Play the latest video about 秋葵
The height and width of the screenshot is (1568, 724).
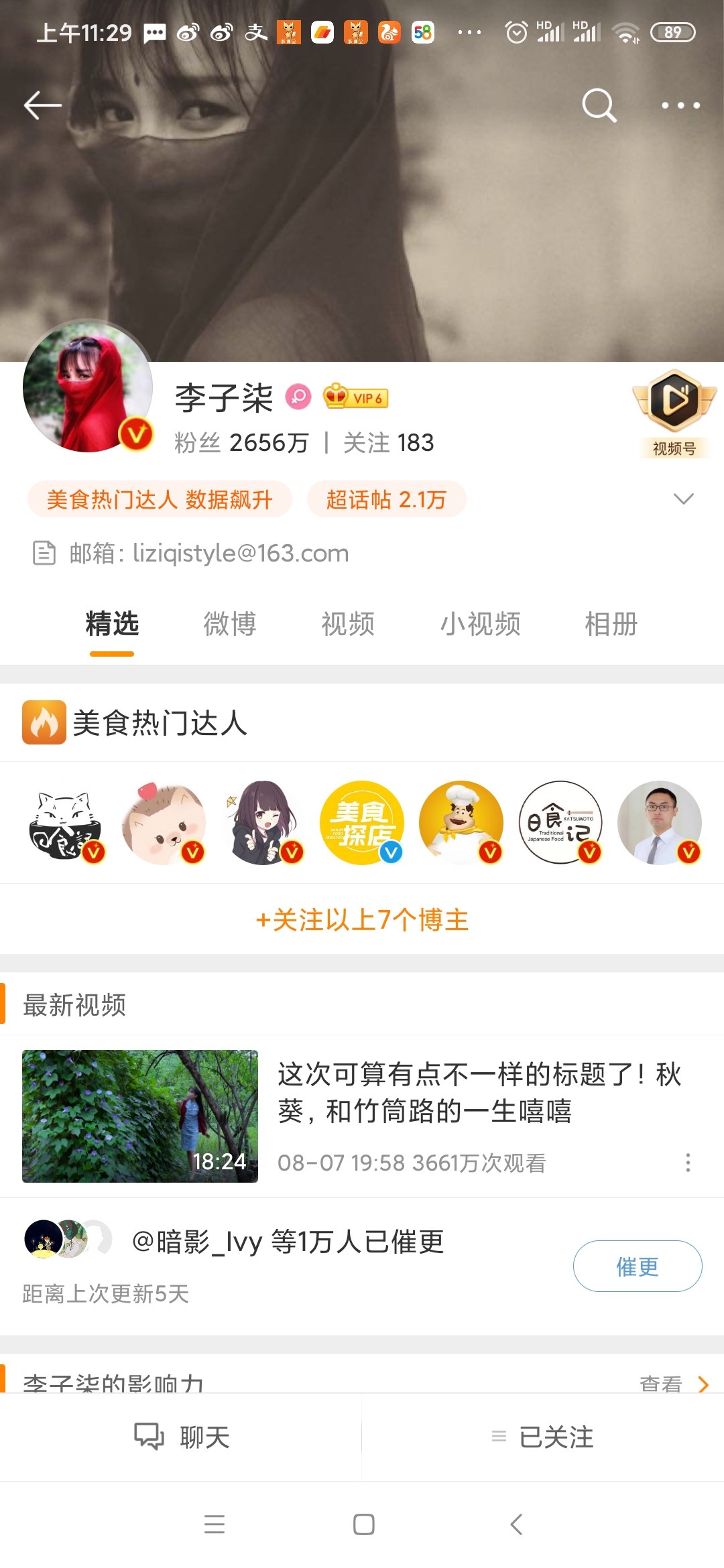tap(140, 1116)
